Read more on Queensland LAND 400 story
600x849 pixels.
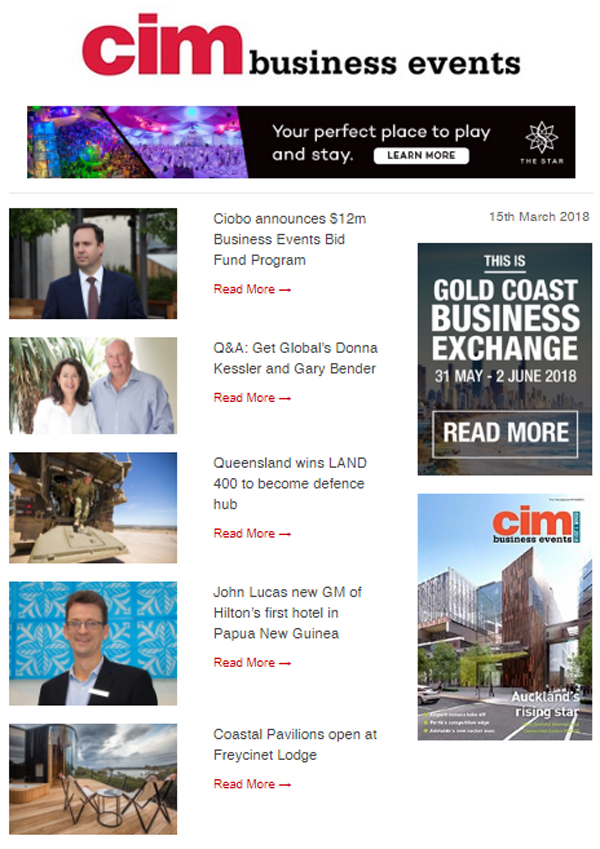pyautogui.click(x=252, y=534)
